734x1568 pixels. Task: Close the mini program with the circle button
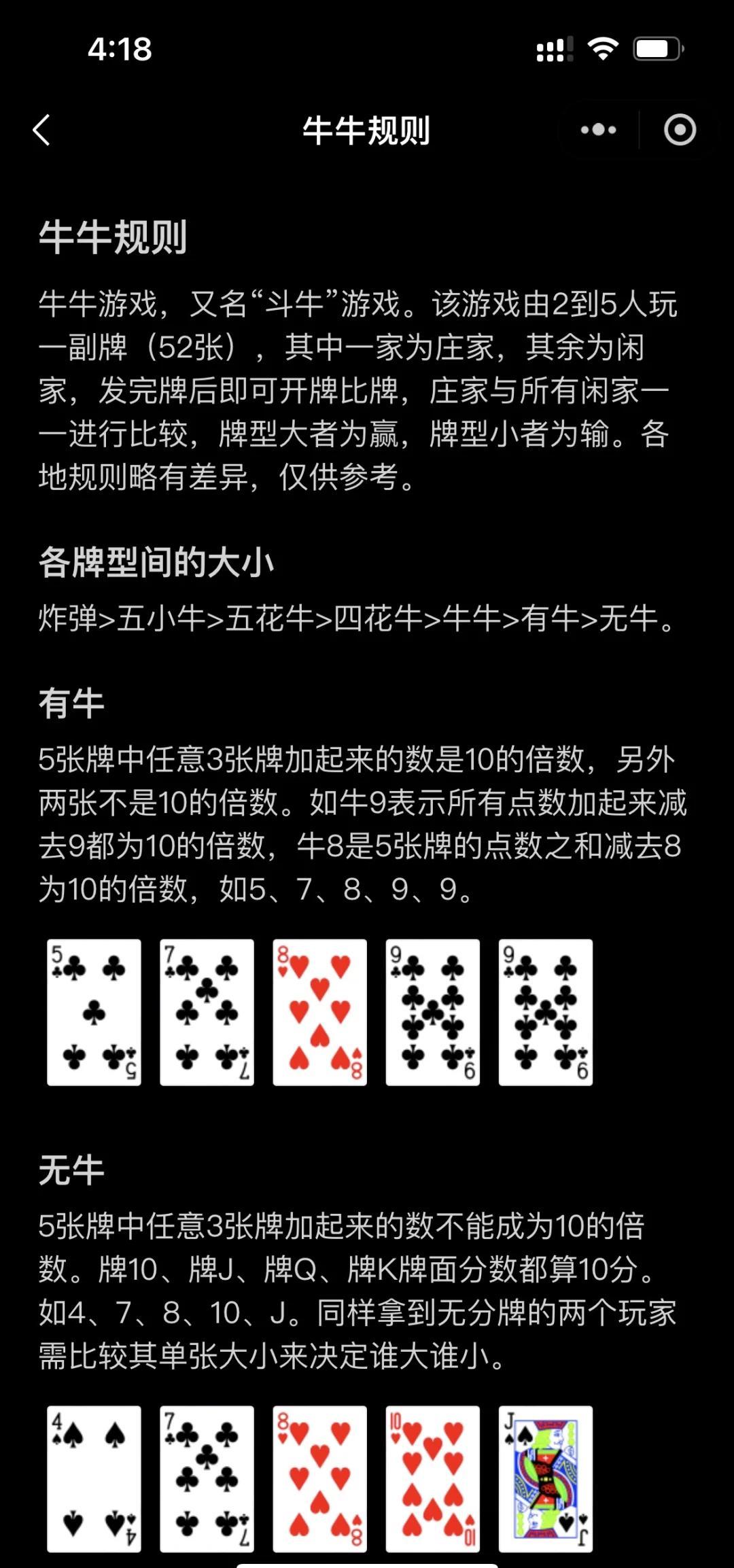click(680, 130)
